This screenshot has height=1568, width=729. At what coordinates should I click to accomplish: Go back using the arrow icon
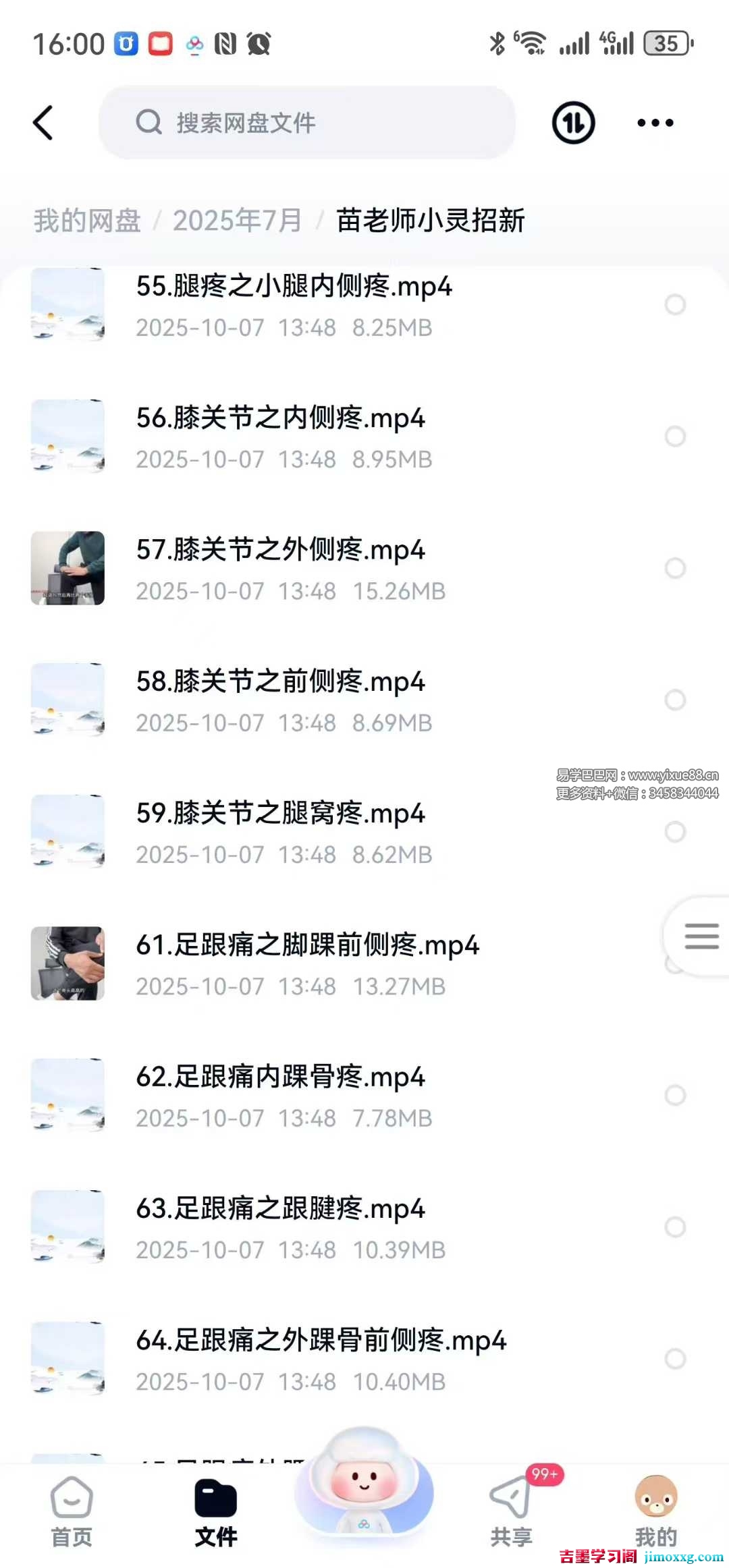tap(43, 123)
